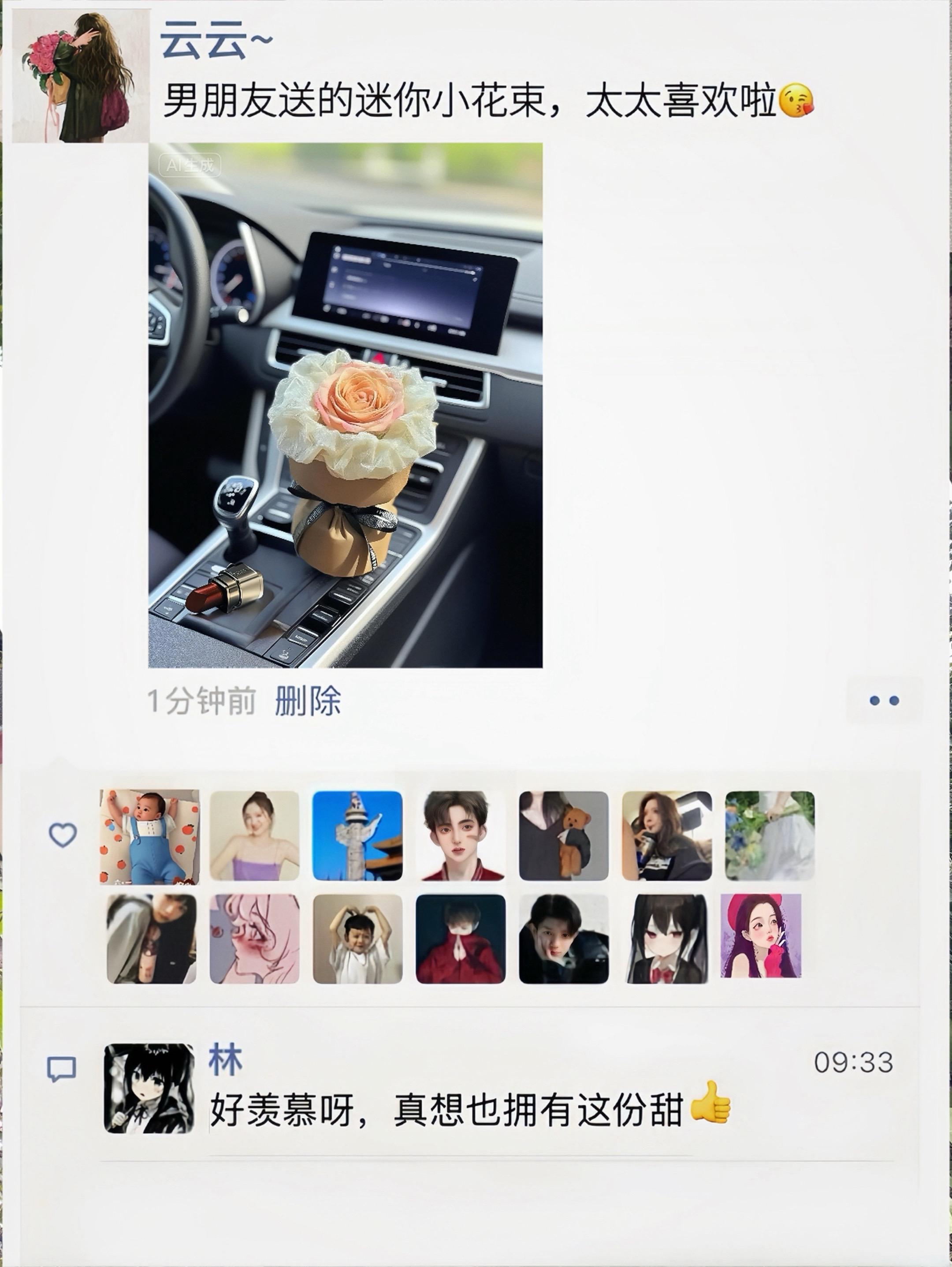This screenshot has height=1267, width=952.
Task: Tap commenter name 林
Action: (226, 1060)
